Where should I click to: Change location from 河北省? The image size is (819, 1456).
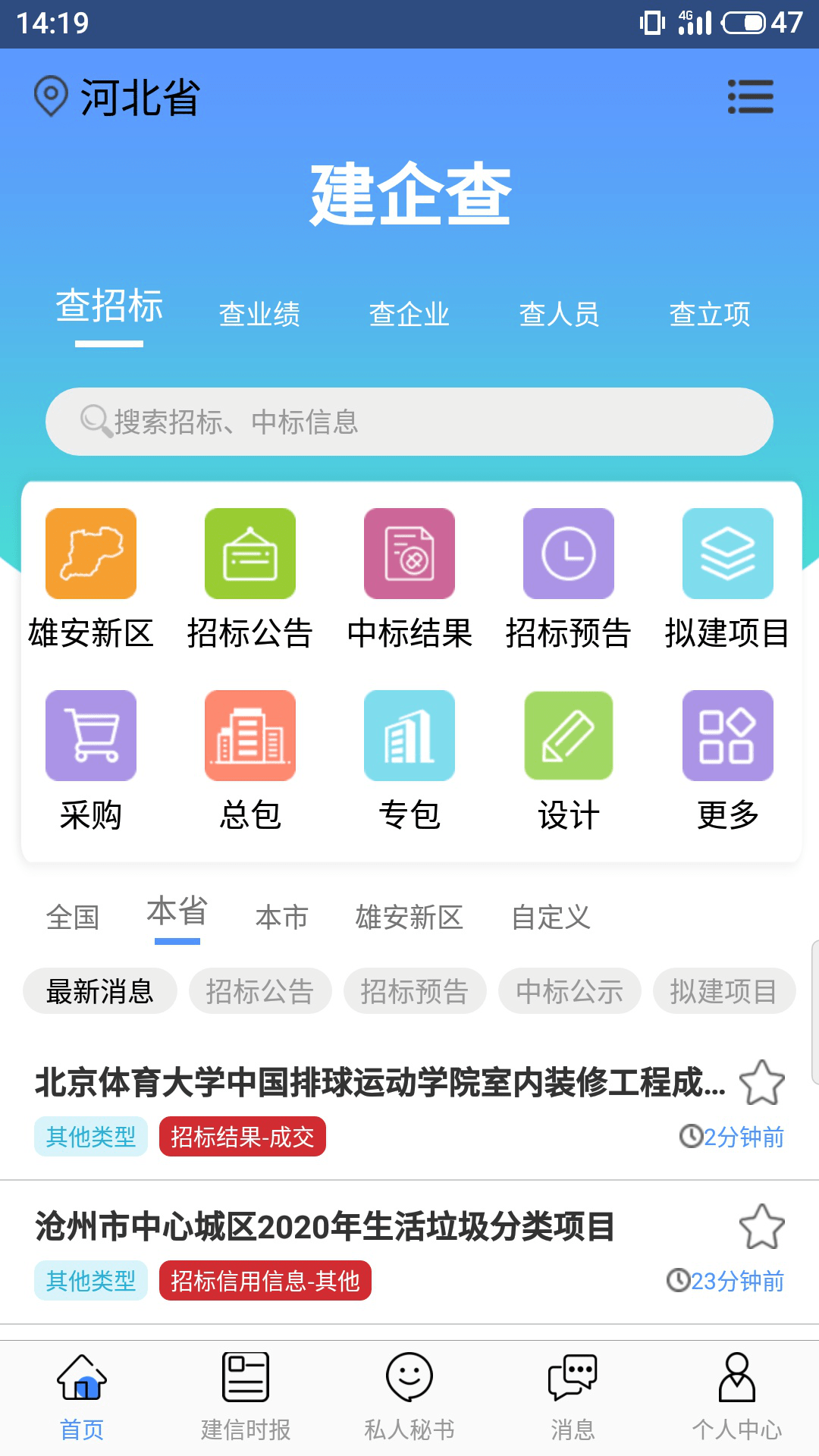coord(118,97)
